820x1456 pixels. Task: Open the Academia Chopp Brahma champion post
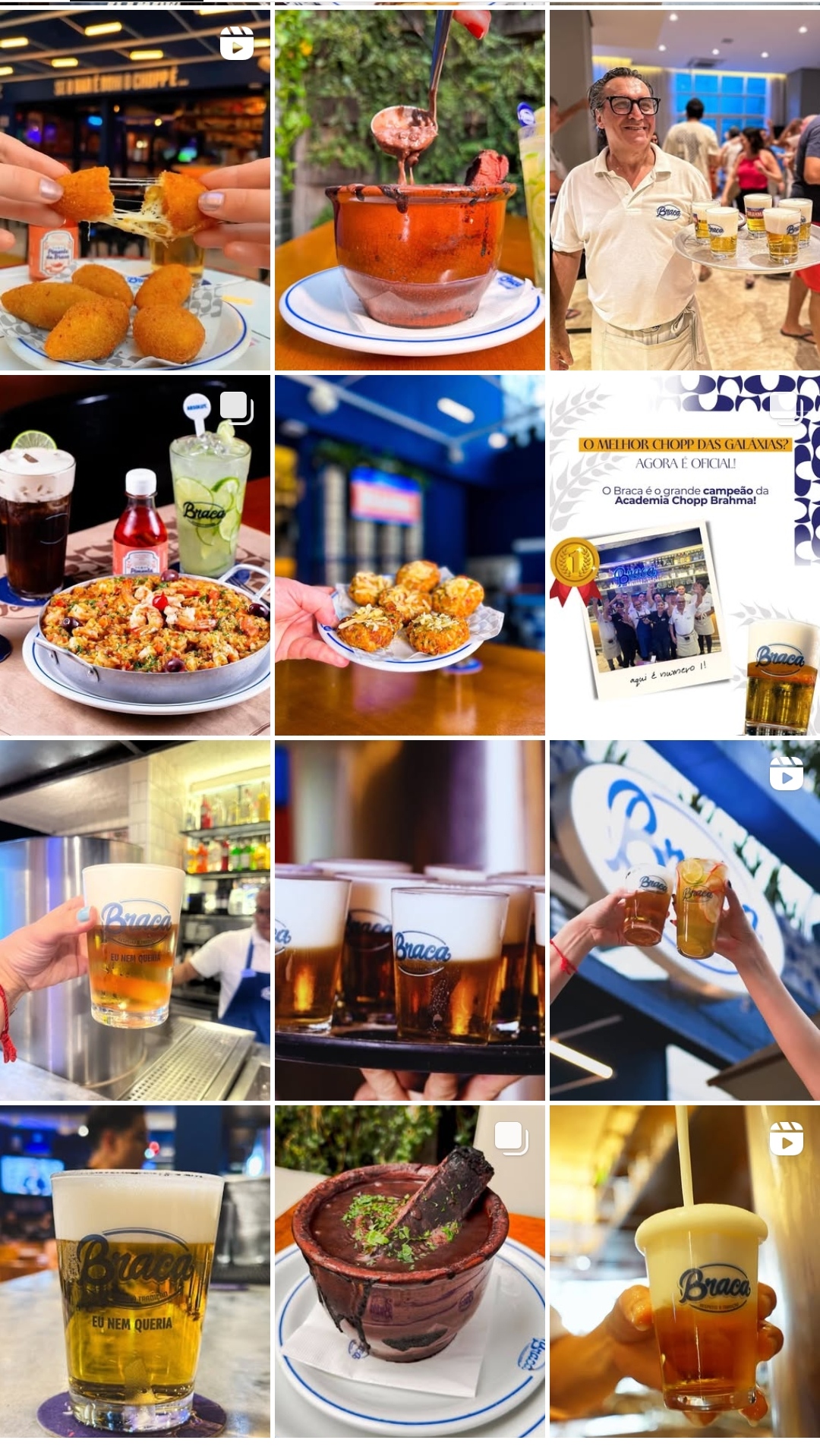coord(684,555)
